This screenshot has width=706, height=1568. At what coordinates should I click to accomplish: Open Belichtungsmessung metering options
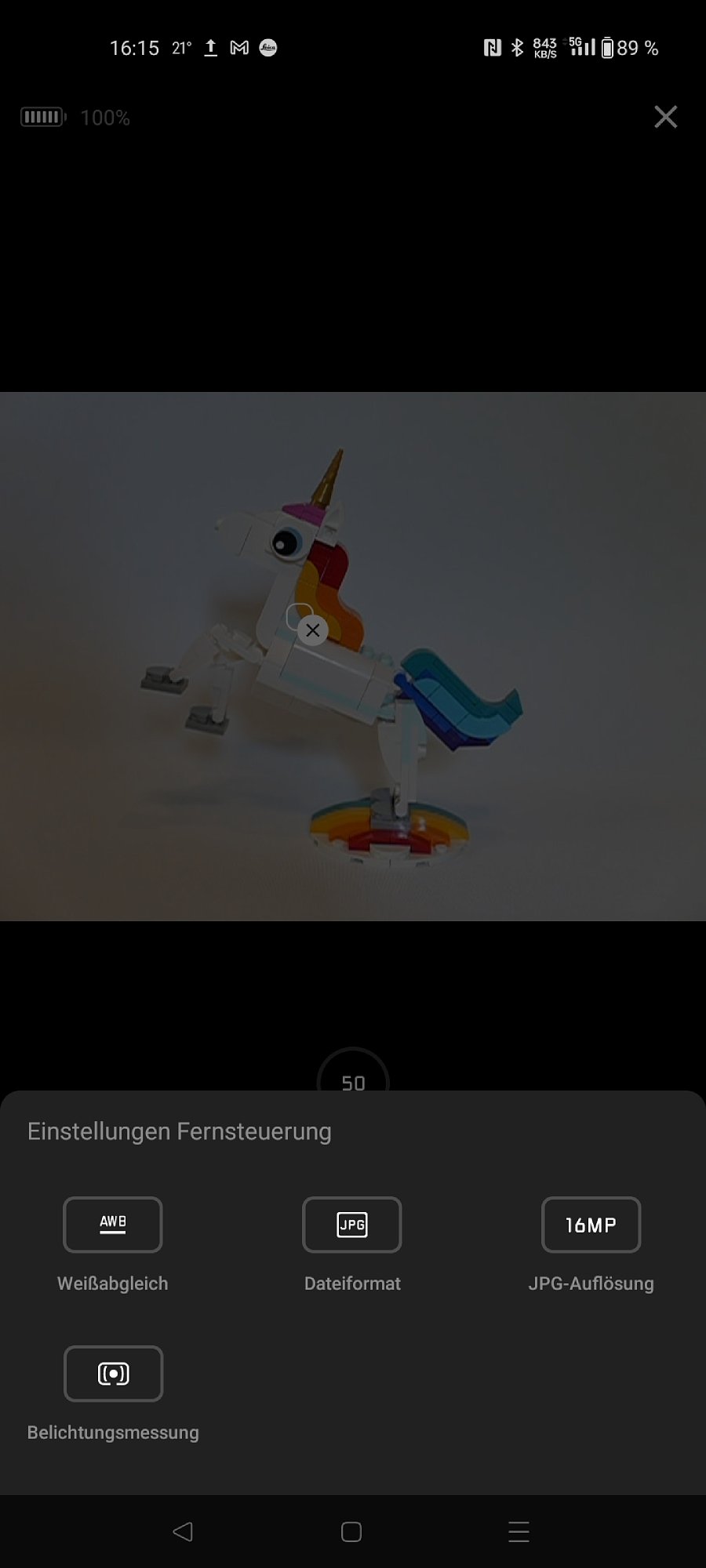(x=113, y=1374)
